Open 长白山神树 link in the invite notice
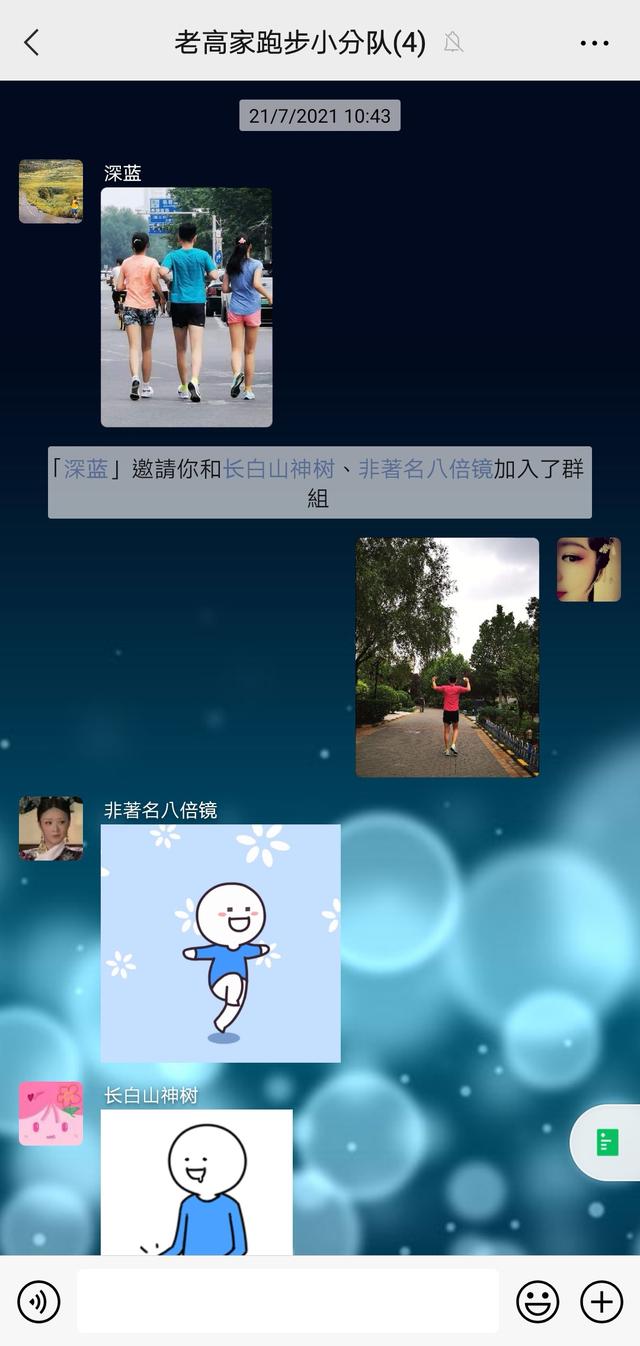 (278, 469)
